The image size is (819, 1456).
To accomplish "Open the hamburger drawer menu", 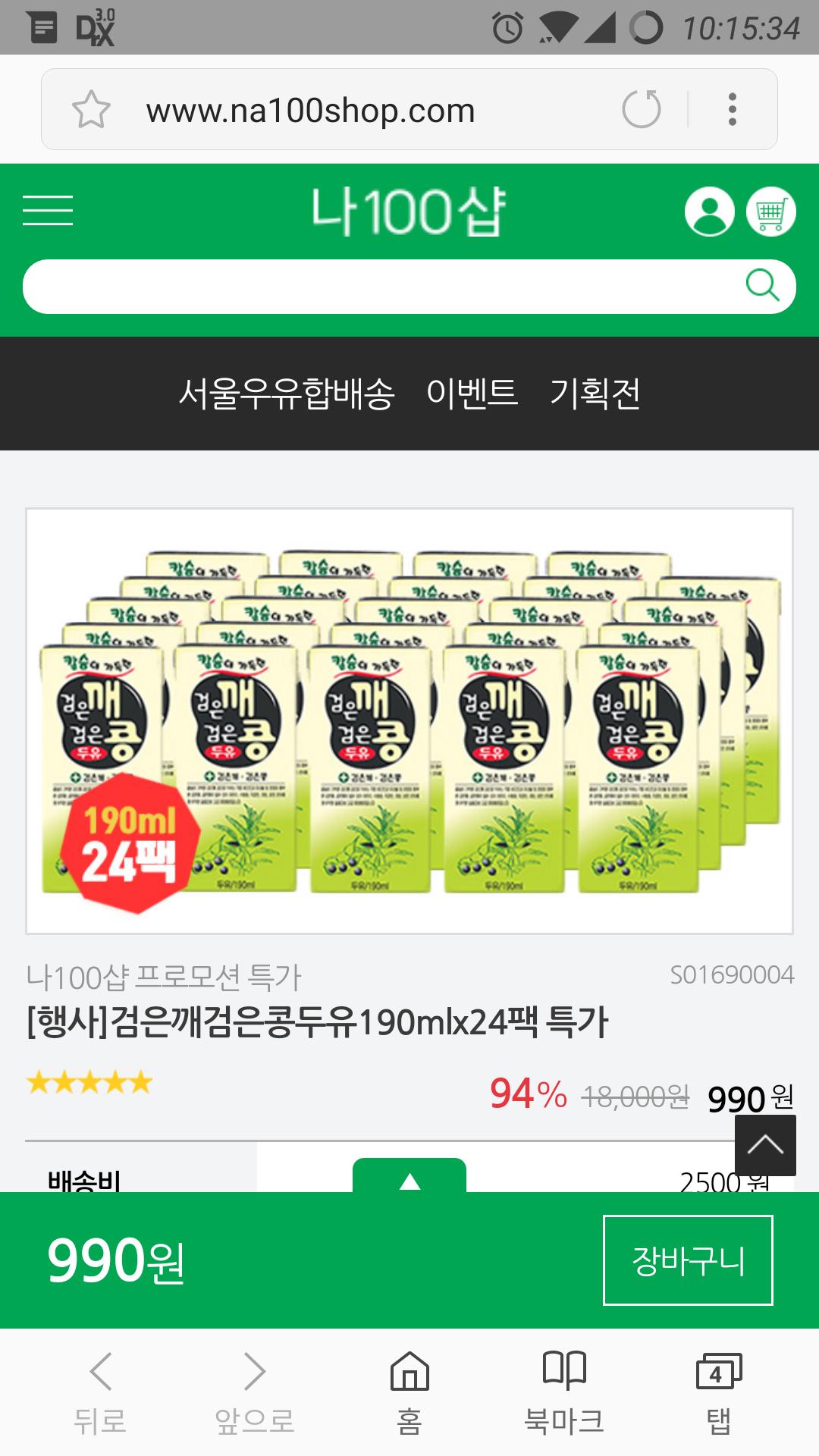I will coord(48,210).
